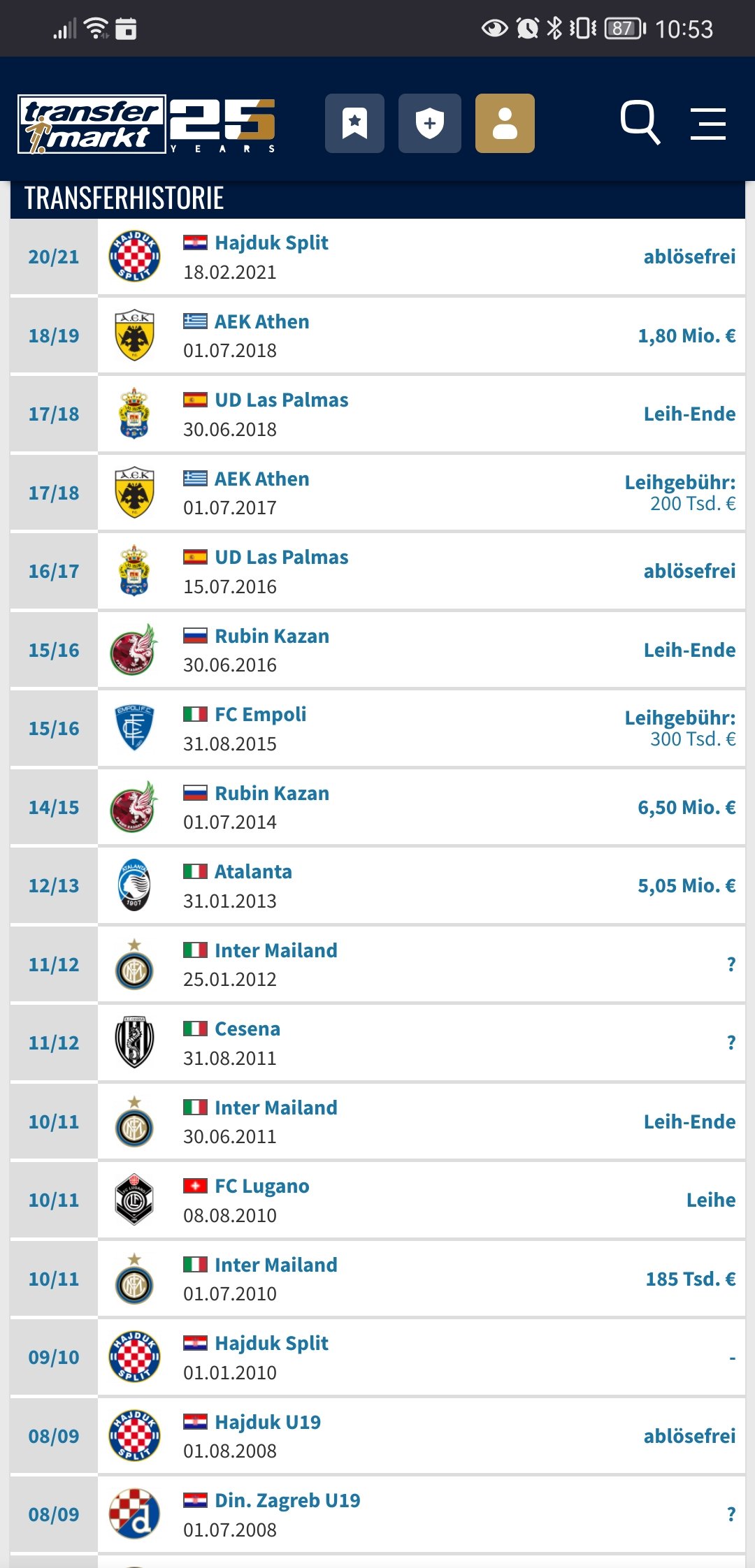Open the Cesena club link

(x=247, y=1029)
